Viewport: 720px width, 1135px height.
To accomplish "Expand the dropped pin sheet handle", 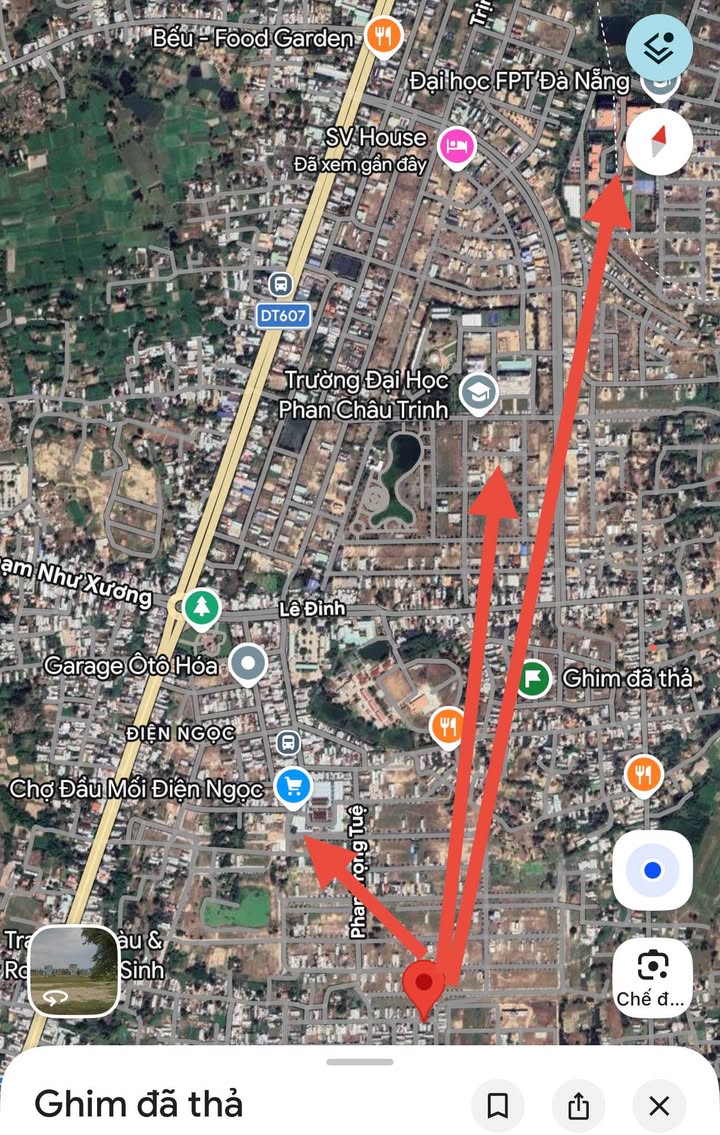I will click(x=360, y=1061).
